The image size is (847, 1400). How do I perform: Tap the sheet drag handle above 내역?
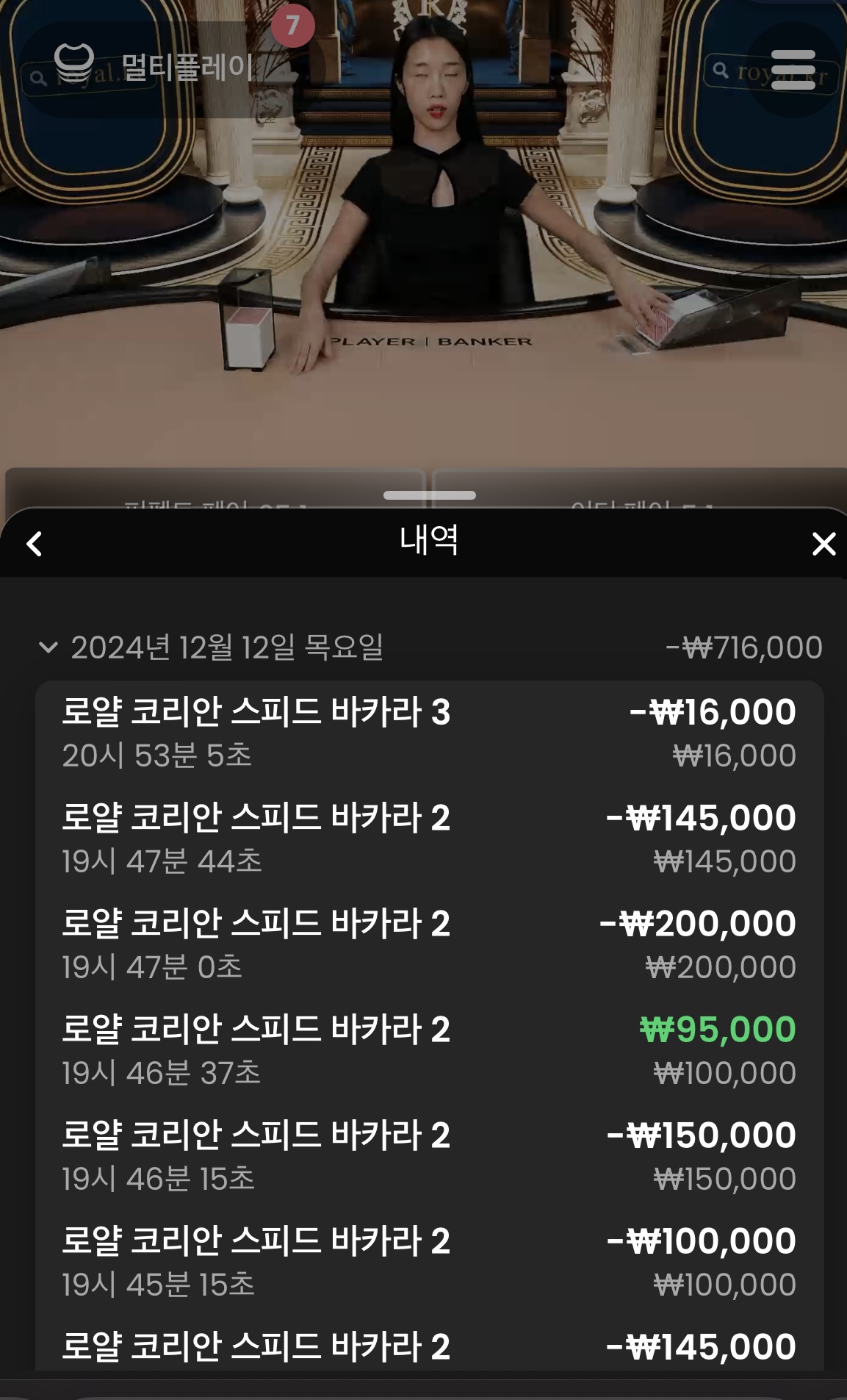pos(430,495)
